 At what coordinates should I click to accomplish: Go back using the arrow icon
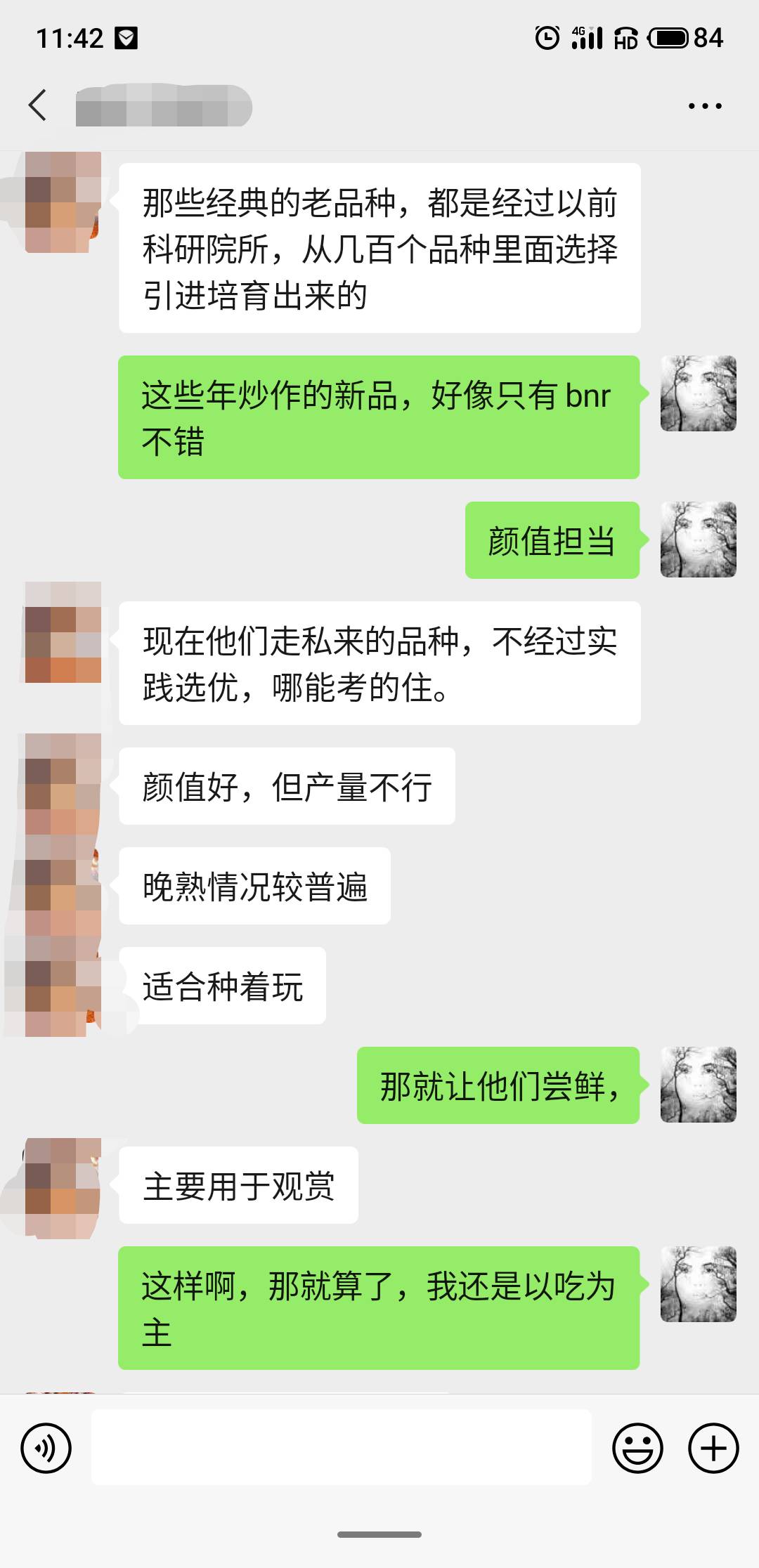point(38,105)
